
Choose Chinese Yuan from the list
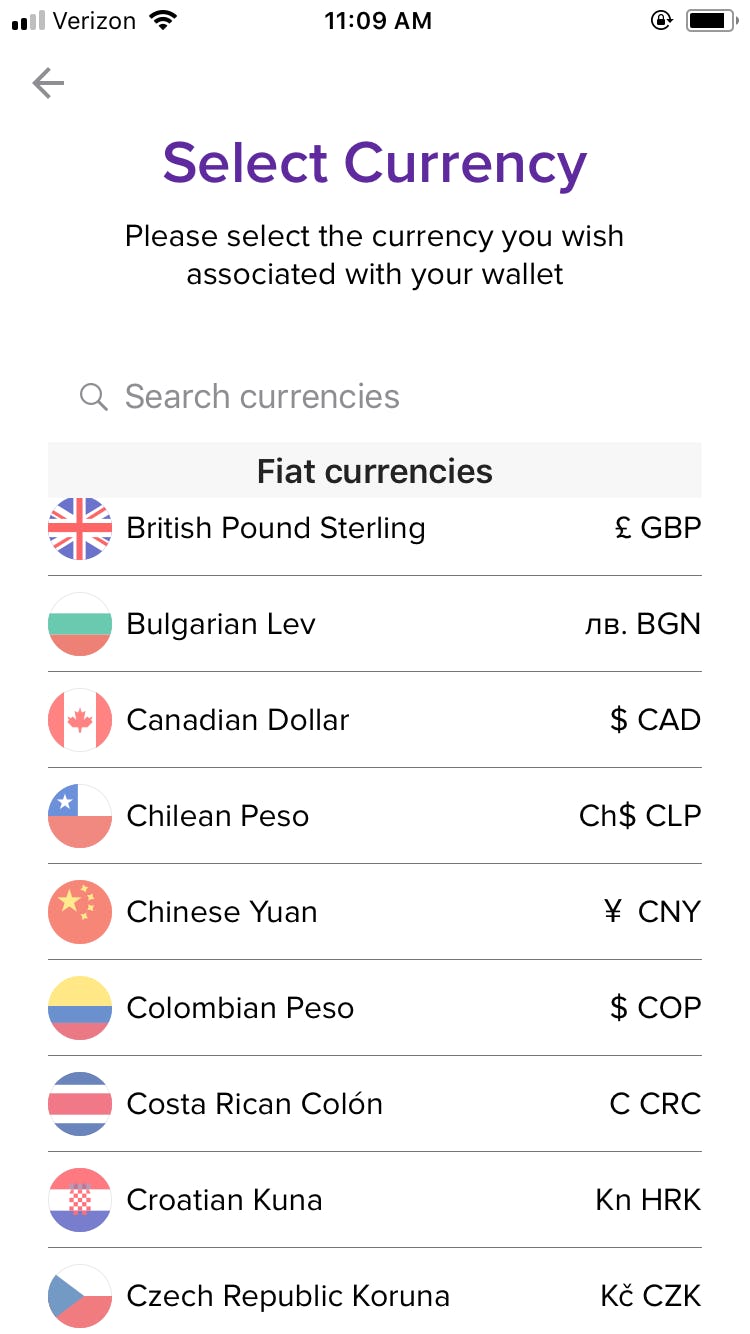point(375,911)
